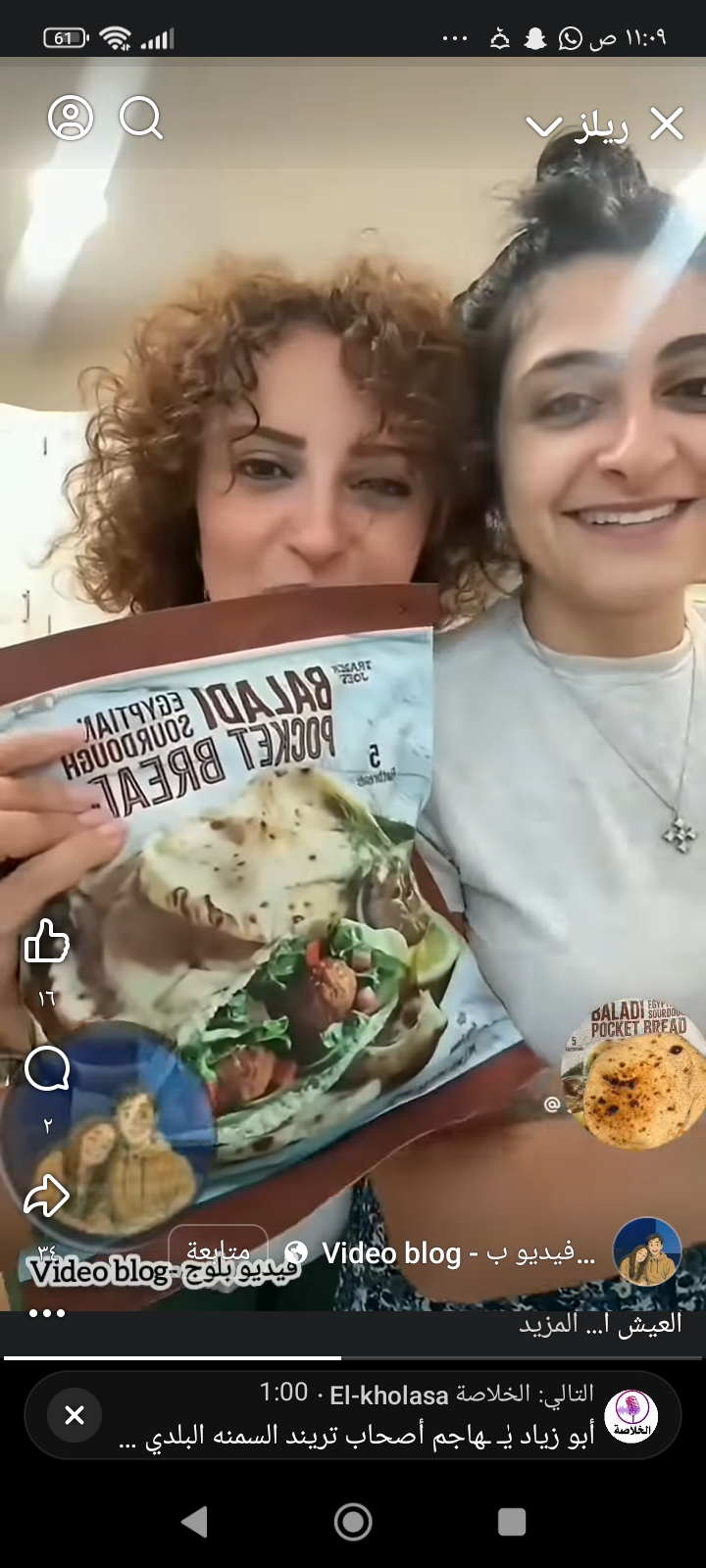Follow Video blog with متابعة button
This screenshot has width=706, height=1568.
tap(218, 1251)
